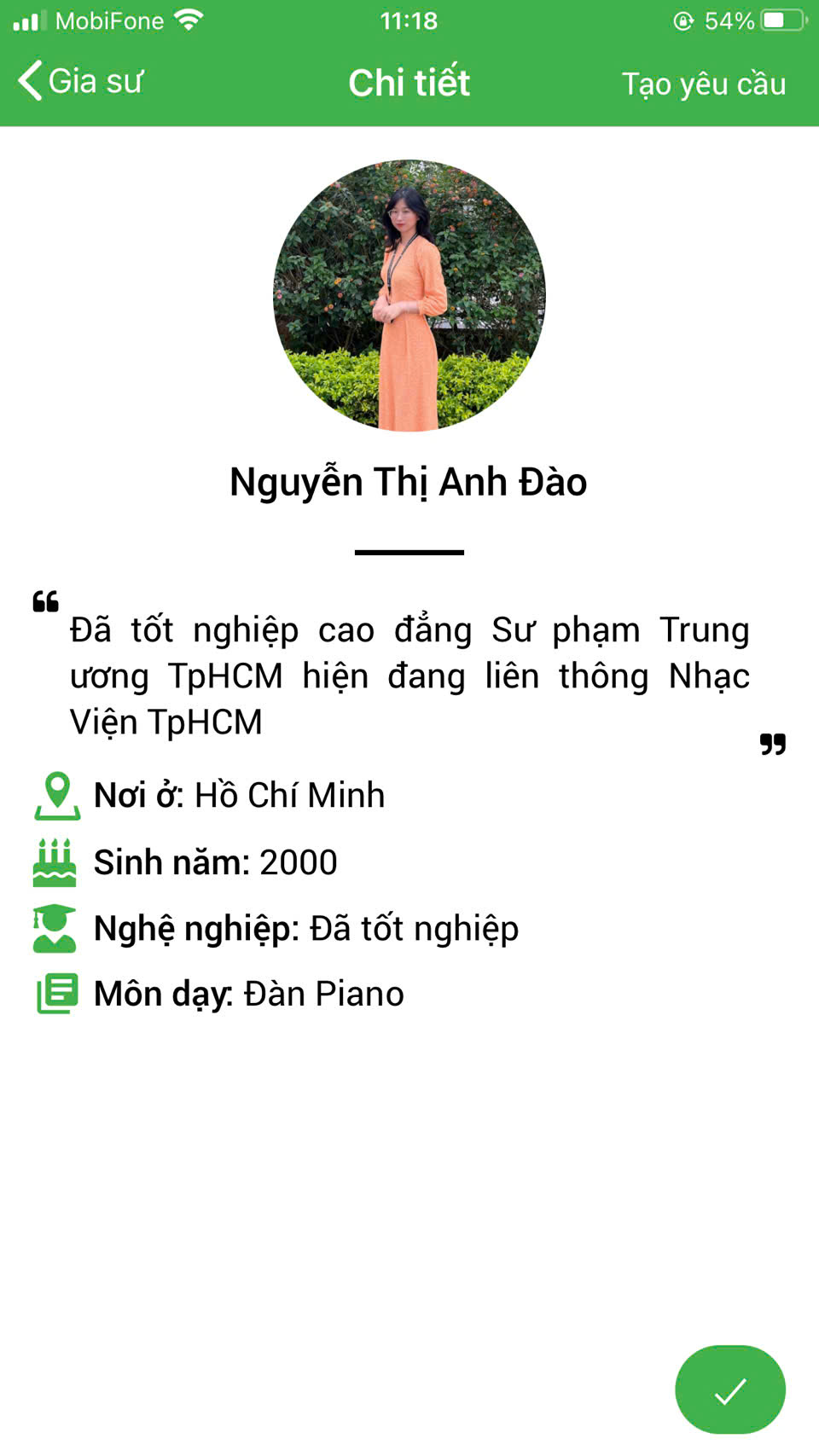Tap Tạo yêu cầu to create request
This screenshot has height=1456, width=819.
pos(703,84)
